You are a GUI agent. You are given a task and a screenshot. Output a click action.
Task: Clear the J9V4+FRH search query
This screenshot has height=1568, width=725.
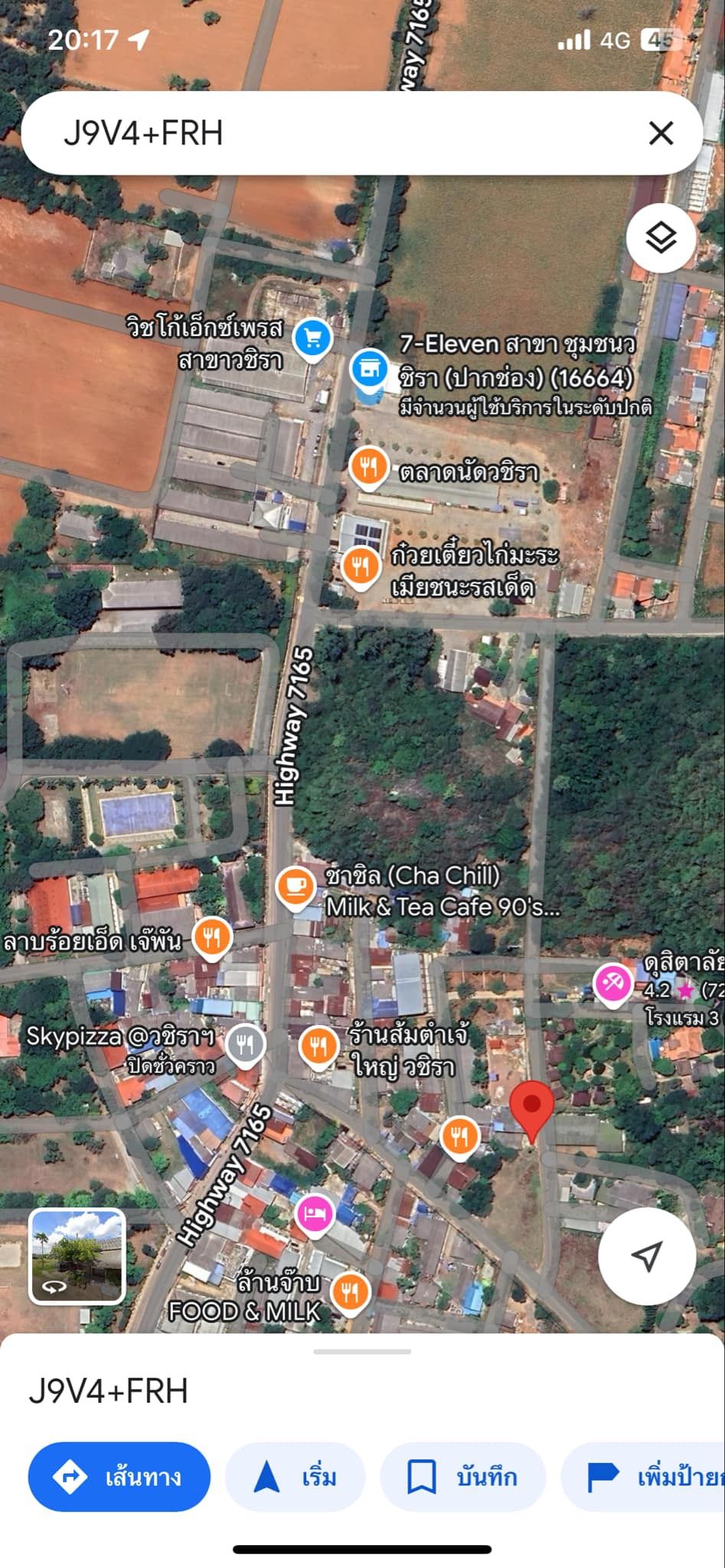pyautogui.click(x=661, y=133)
